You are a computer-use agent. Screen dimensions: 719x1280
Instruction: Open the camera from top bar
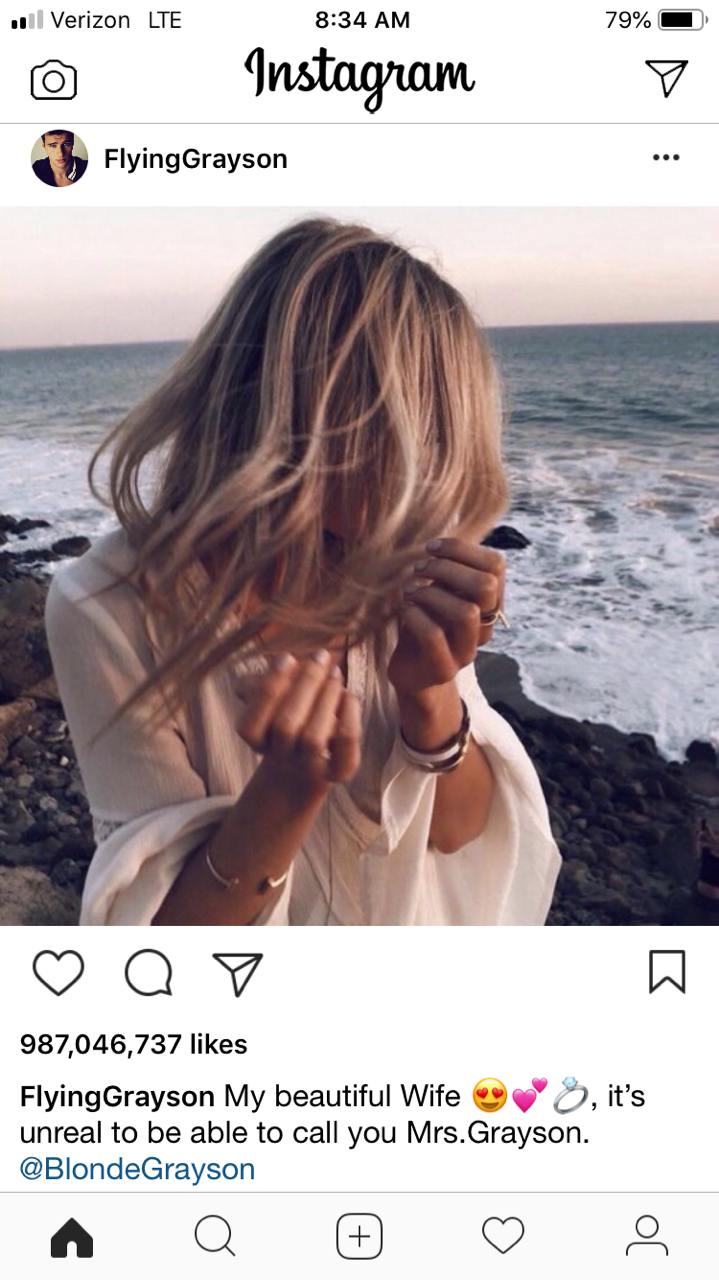point(54,80)
